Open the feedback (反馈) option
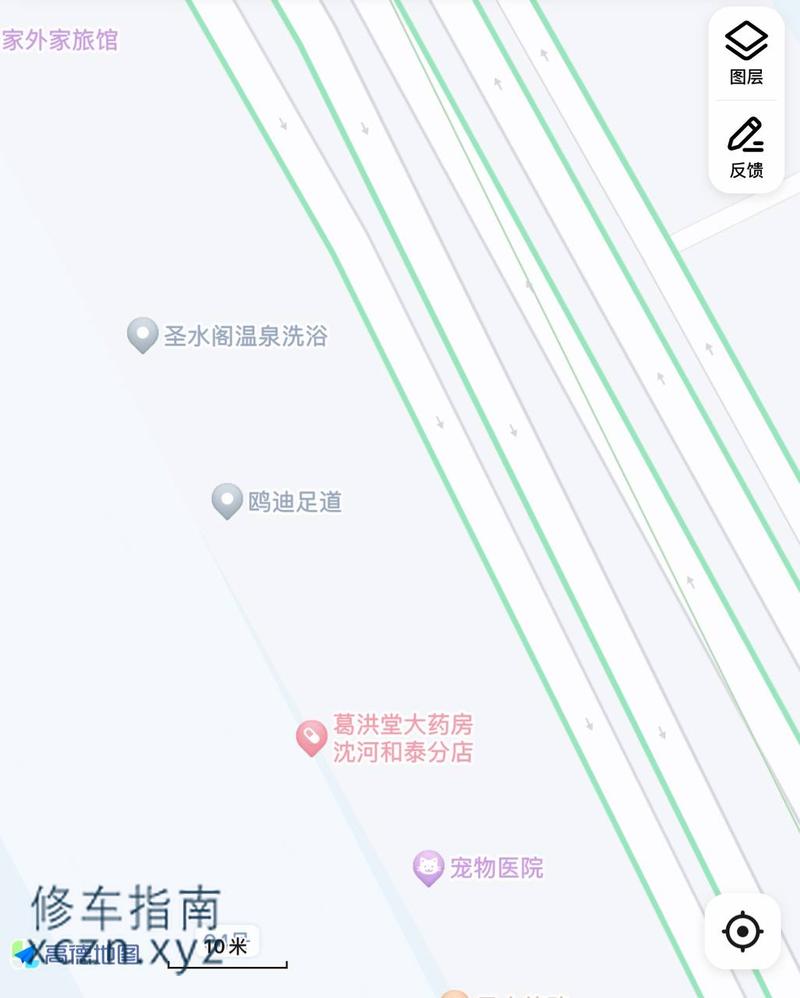Image resolution: width=800 pixels, height=998 pixels. [746, 147]
